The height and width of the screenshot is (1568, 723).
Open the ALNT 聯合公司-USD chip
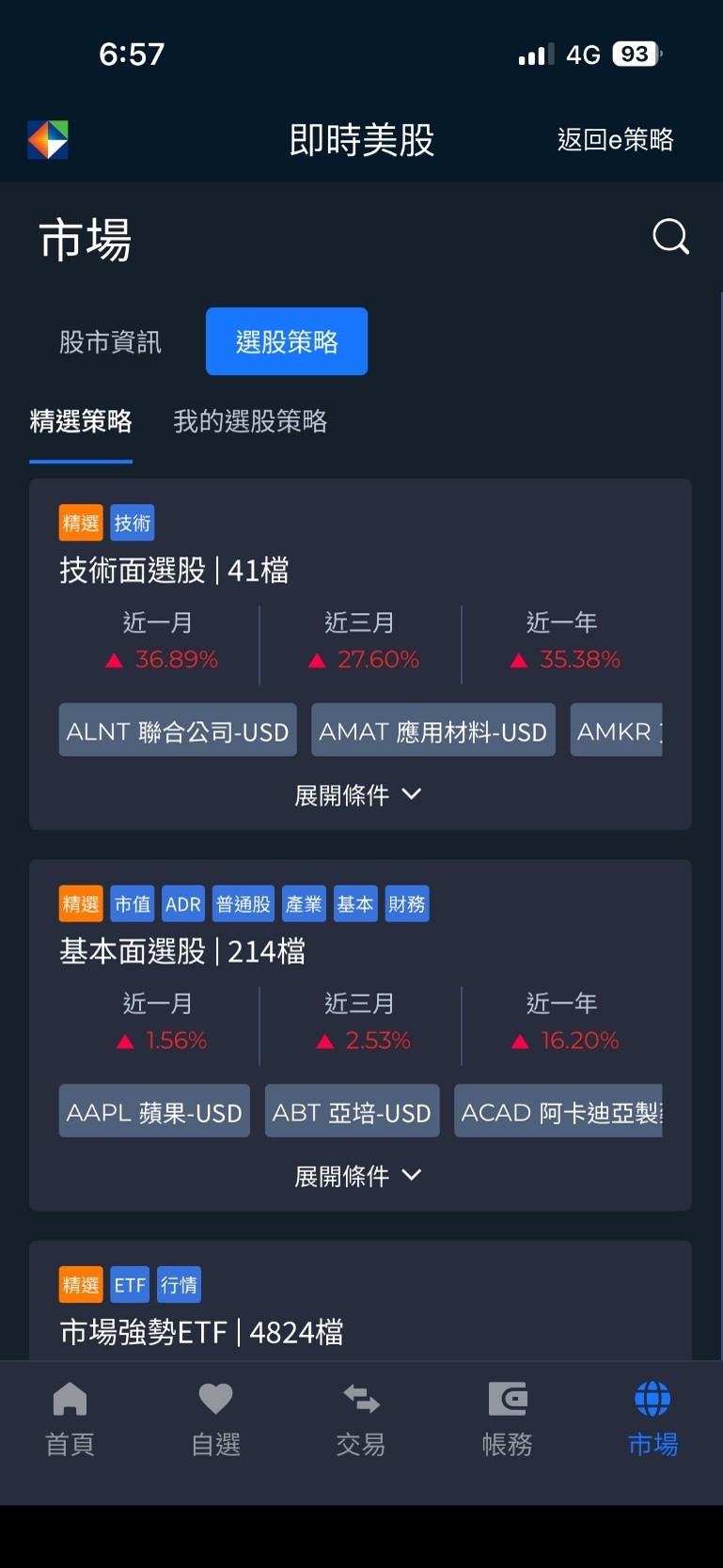click(178, 730)
